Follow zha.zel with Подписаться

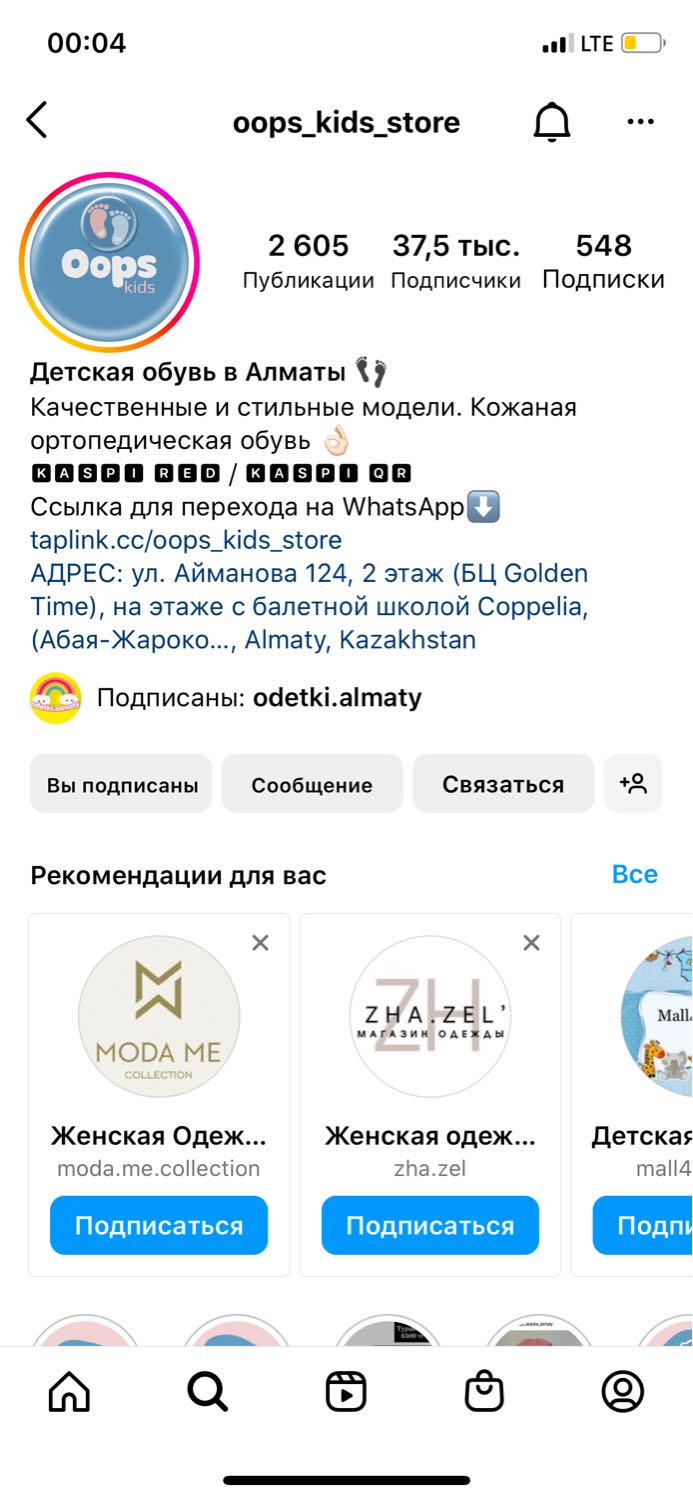(430, 1225)
